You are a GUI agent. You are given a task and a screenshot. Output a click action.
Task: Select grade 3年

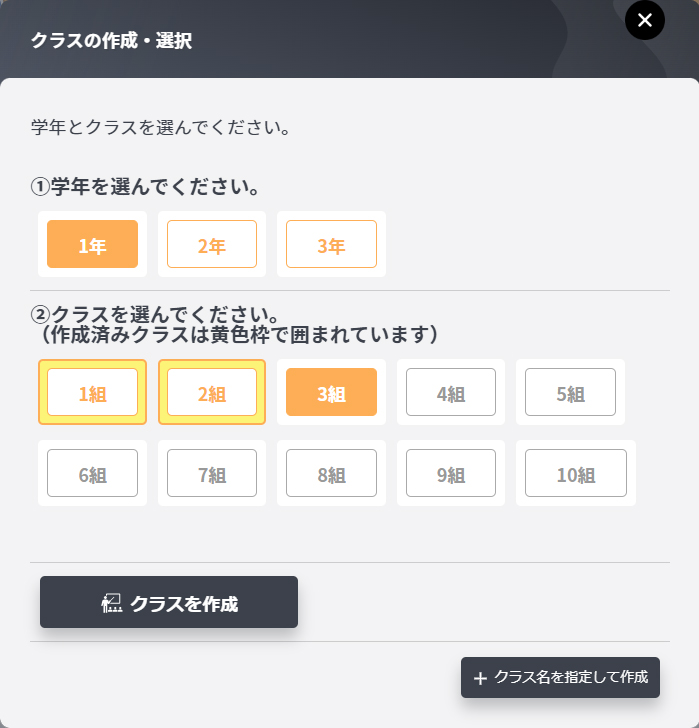click(331, 244)
